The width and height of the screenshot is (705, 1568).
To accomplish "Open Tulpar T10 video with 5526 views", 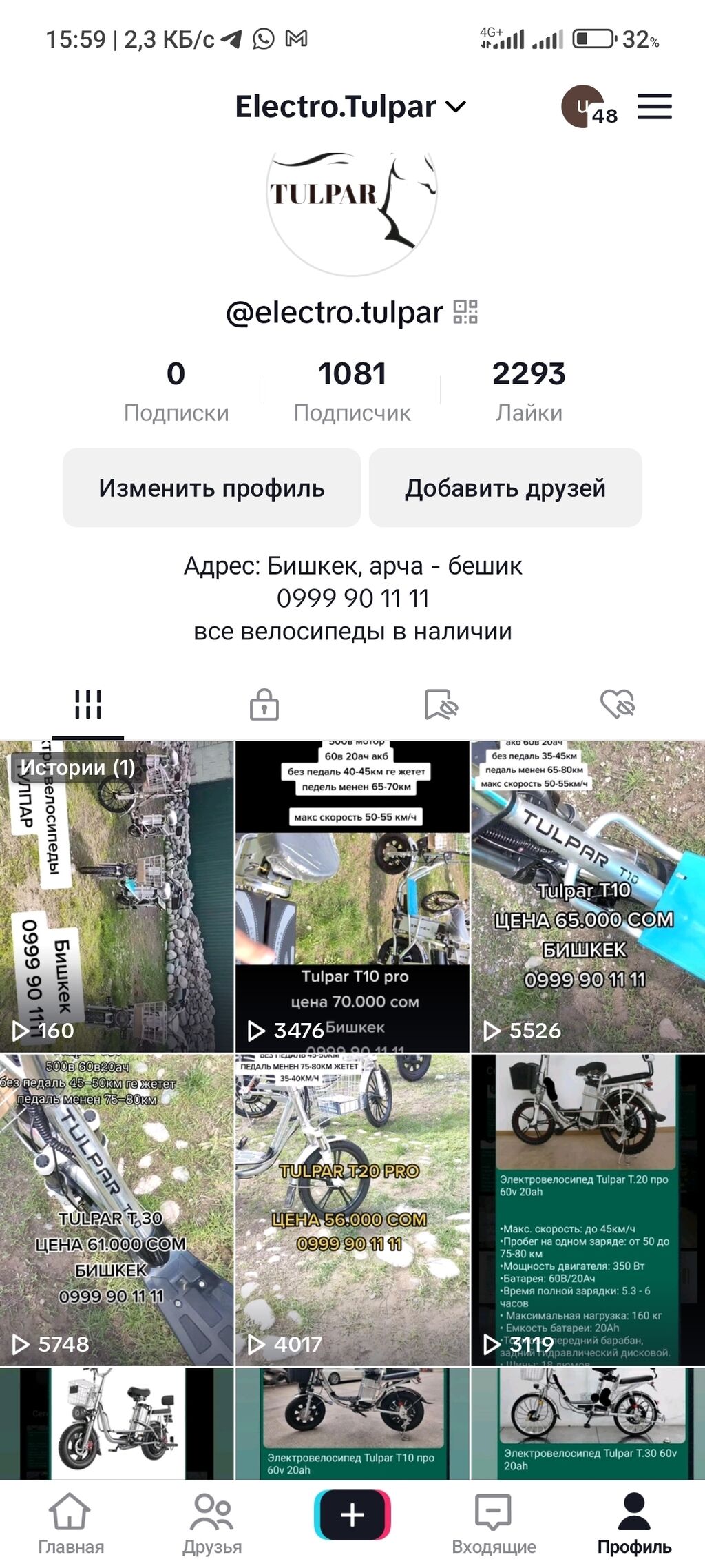I will click(587, 896).
